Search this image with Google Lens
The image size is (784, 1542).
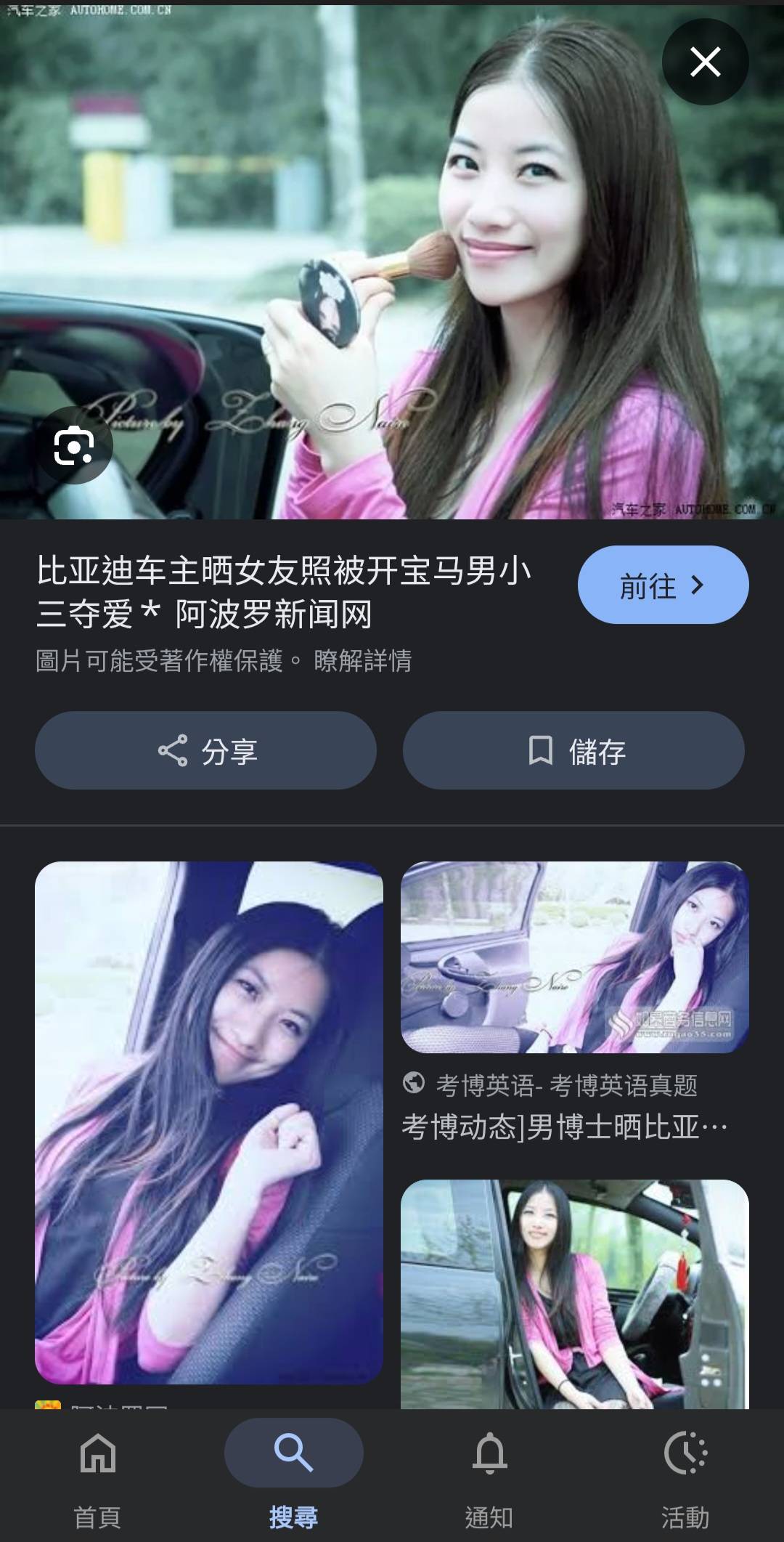[74, 446]
